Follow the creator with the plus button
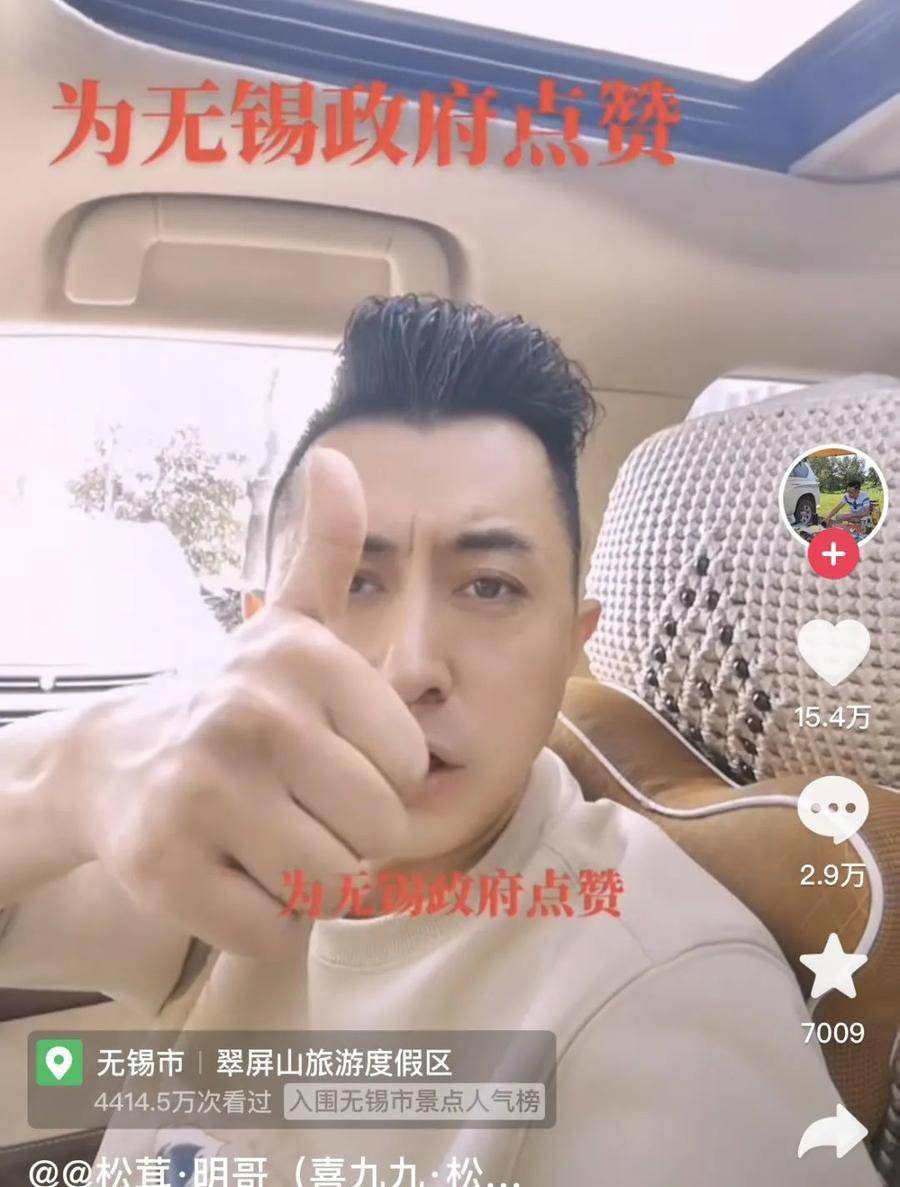 (x=833, y=553)
